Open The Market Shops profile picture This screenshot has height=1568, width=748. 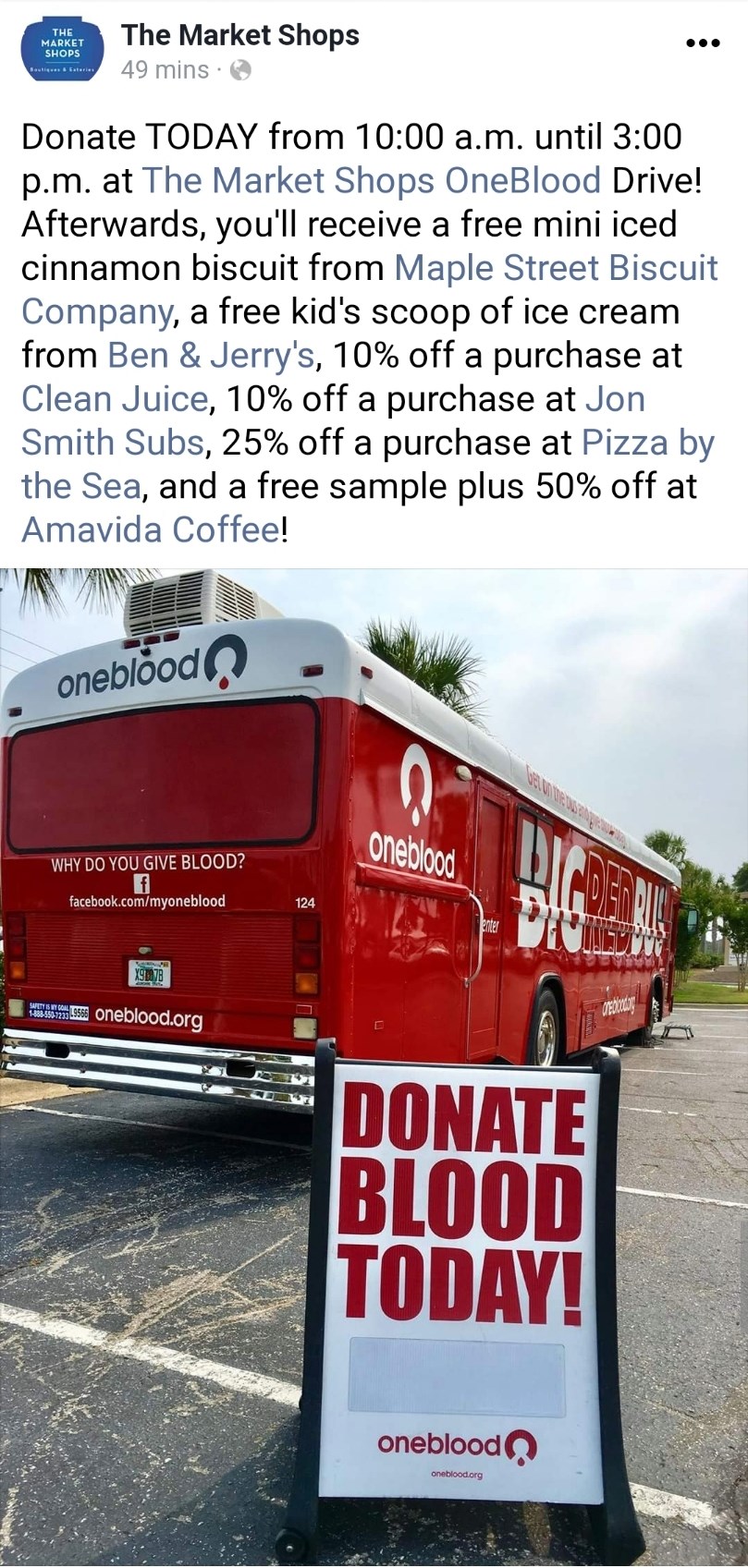click(x=61, y=50)
